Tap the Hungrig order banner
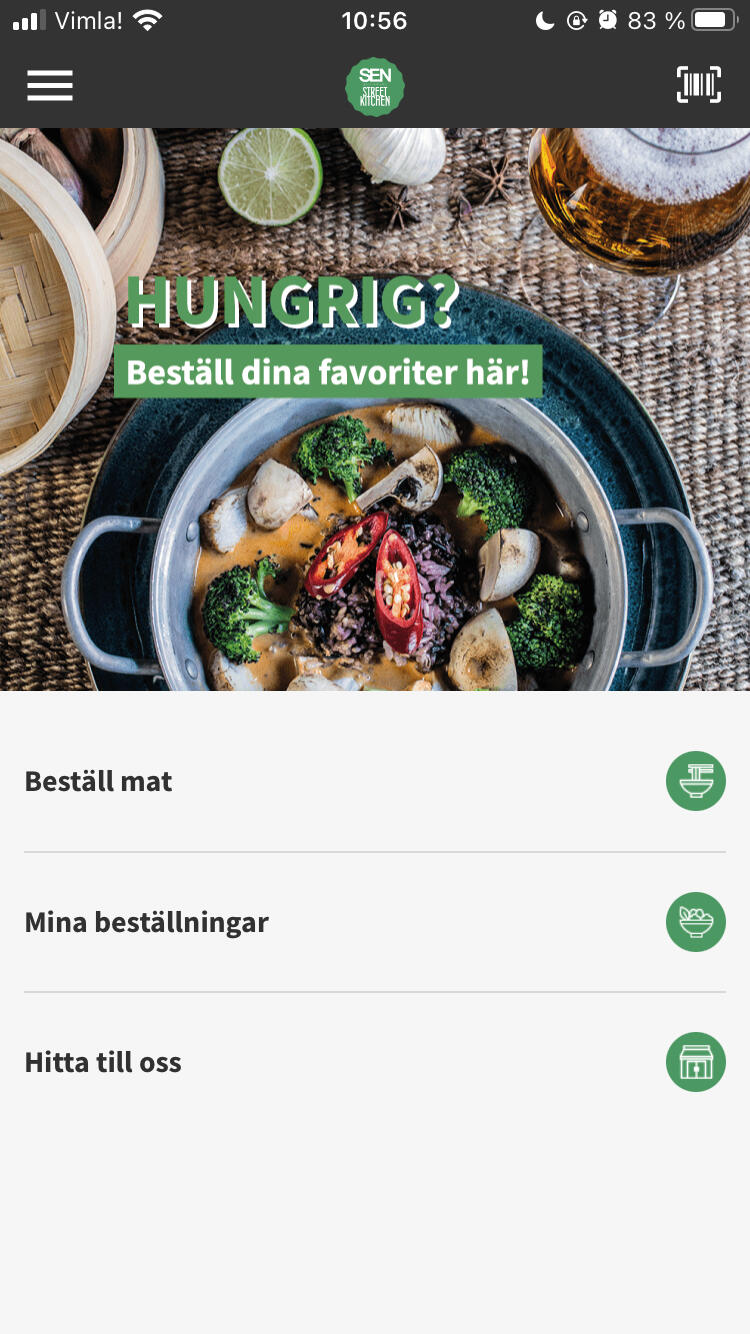Image resolution: width=750 pixels, height=1334 pixels. (x=375, y=408)
